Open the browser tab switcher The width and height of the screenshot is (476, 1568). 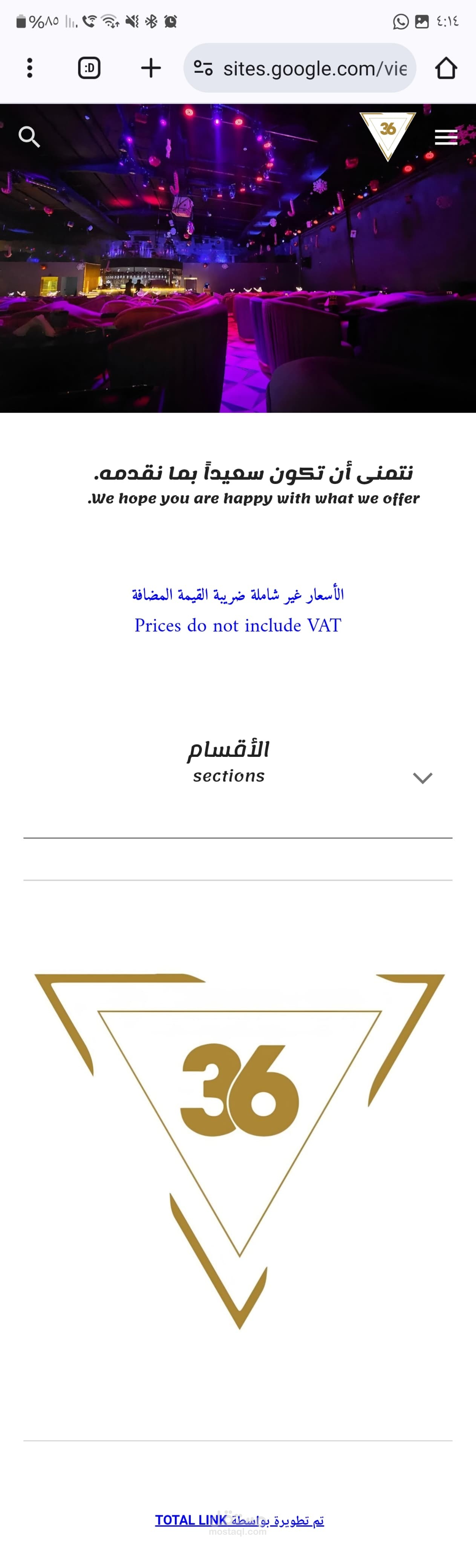89,68
